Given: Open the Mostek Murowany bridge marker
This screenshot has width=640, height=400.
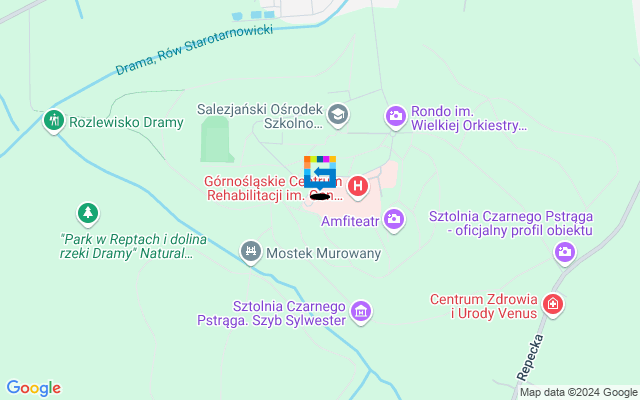Looking at the screenshot, I should 252,250.
